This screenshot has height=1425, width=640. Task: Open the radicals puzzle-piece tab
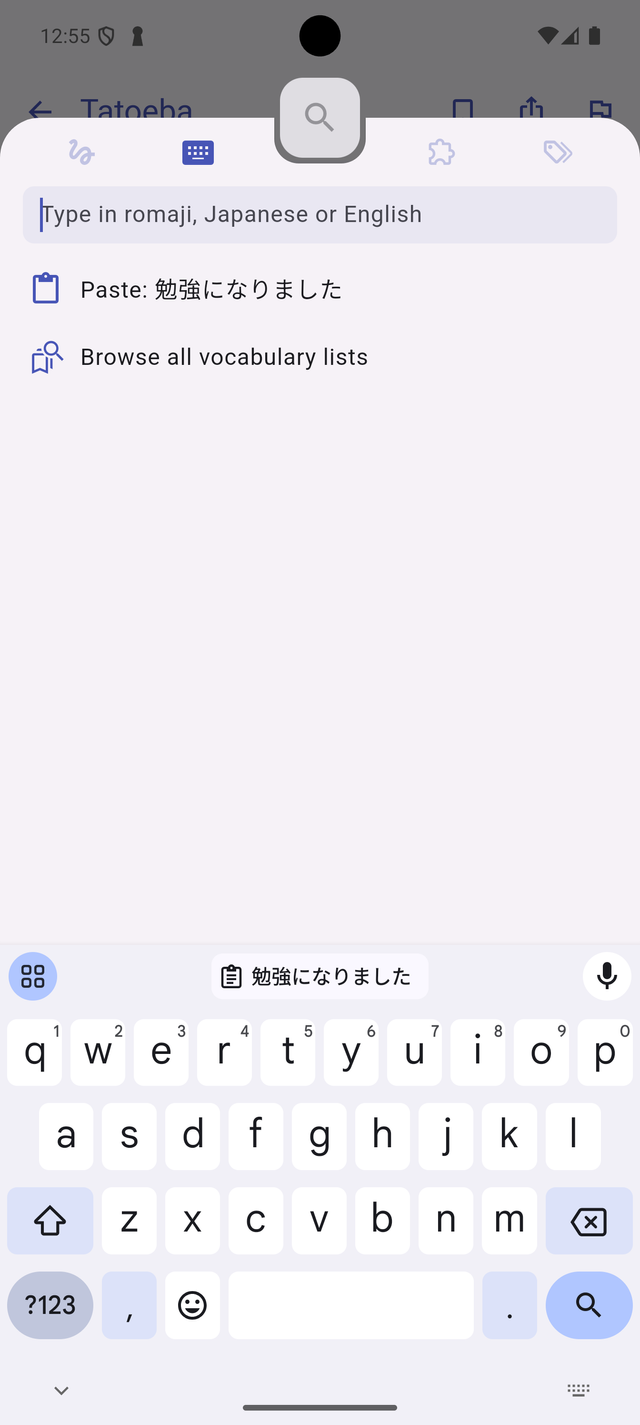tap(441, 152)
